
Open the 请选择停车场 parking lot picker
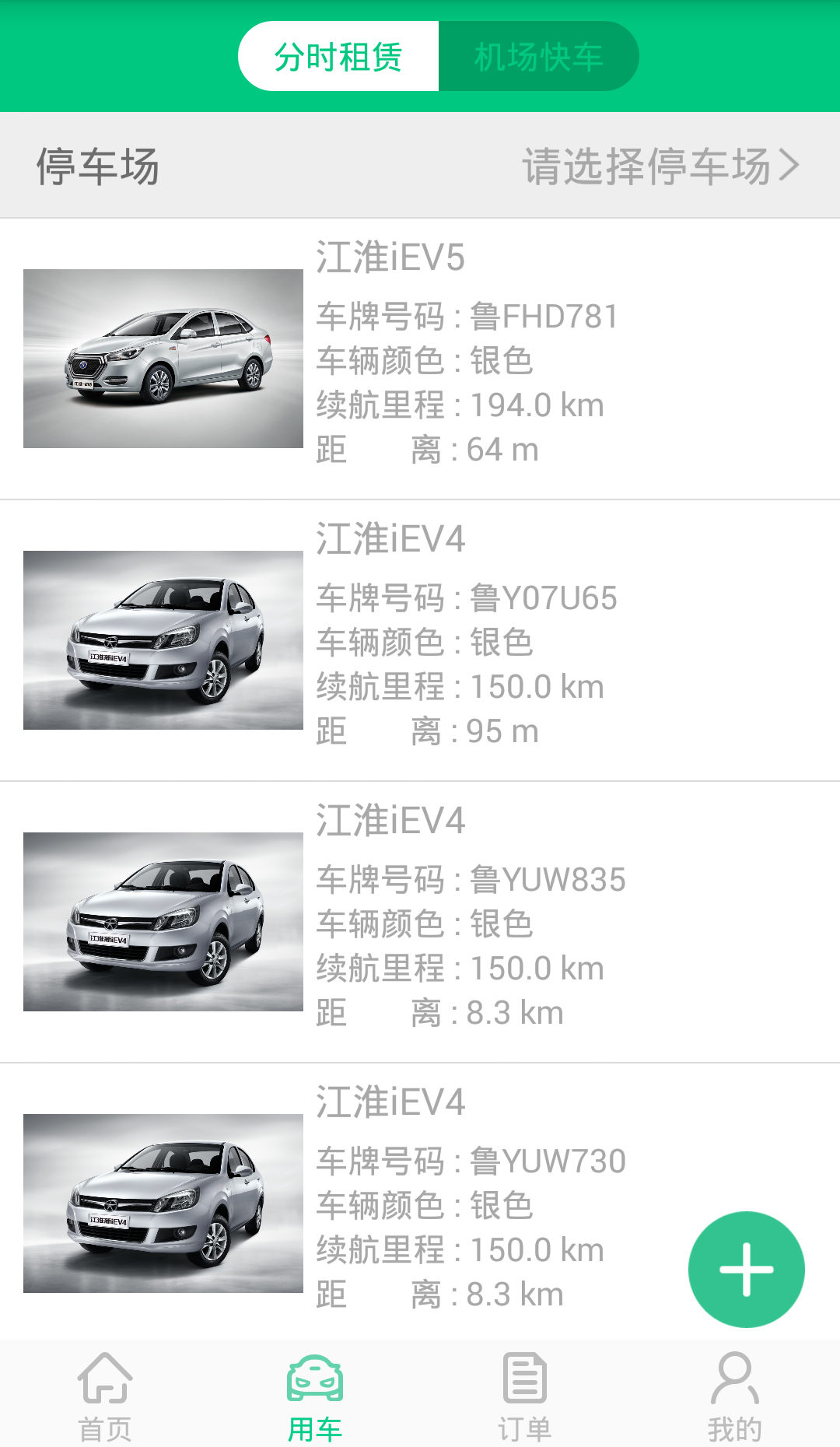pyautogui.click(x=660, y=166)
